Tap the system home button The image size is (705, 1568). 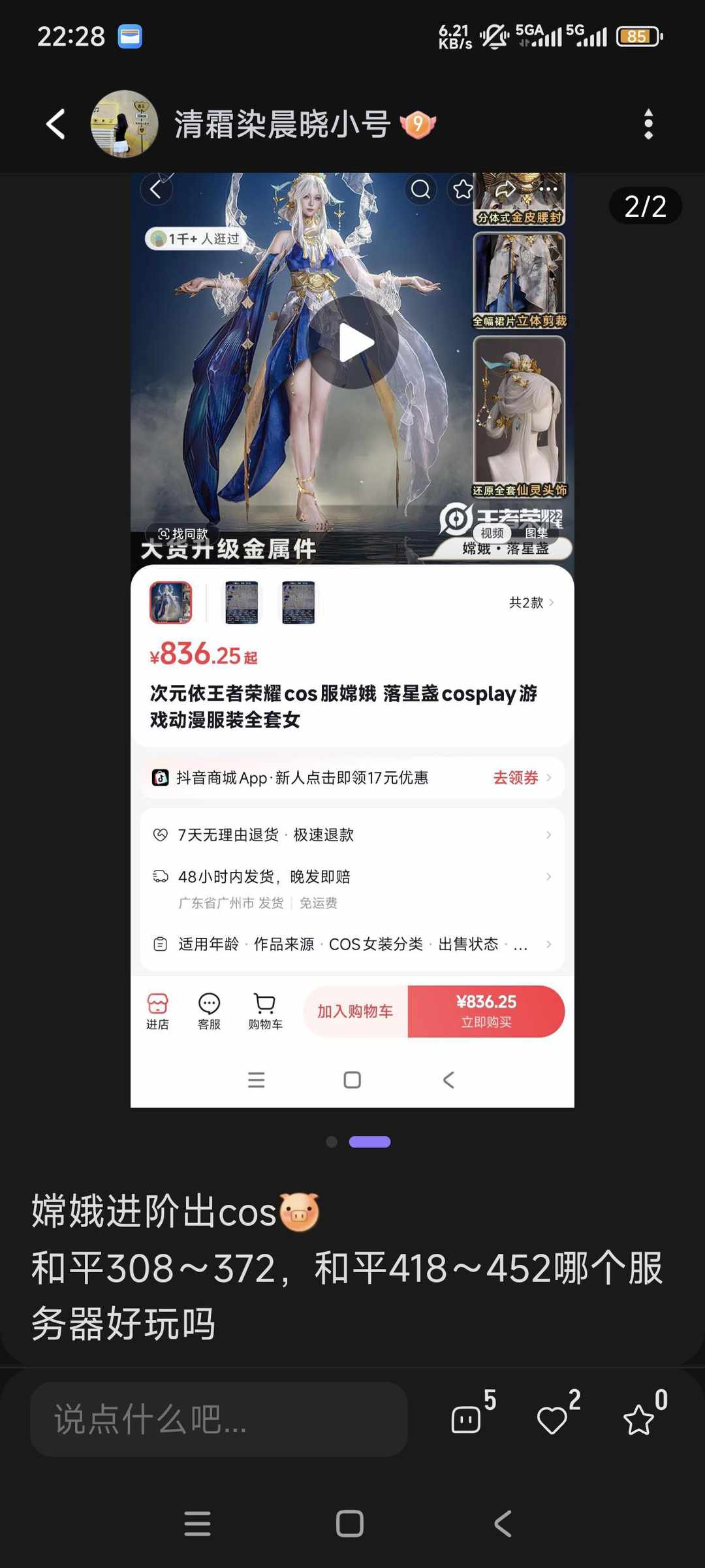(350, 1524)
